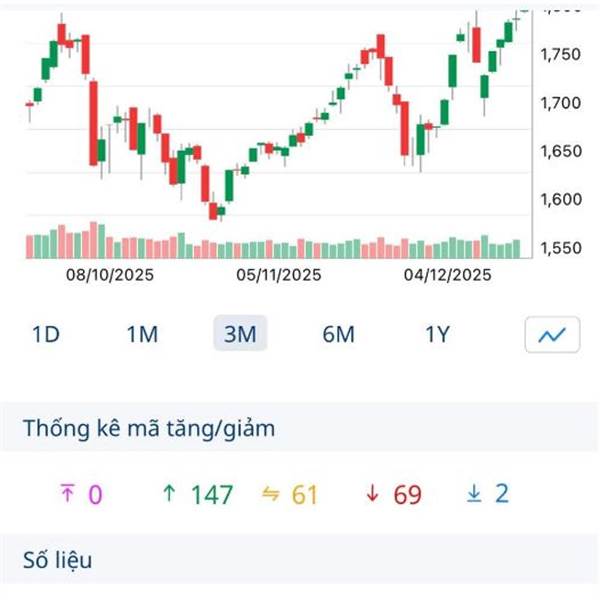Show the 6M chart period
600x600 pixels.
click(x=338, y=334)
